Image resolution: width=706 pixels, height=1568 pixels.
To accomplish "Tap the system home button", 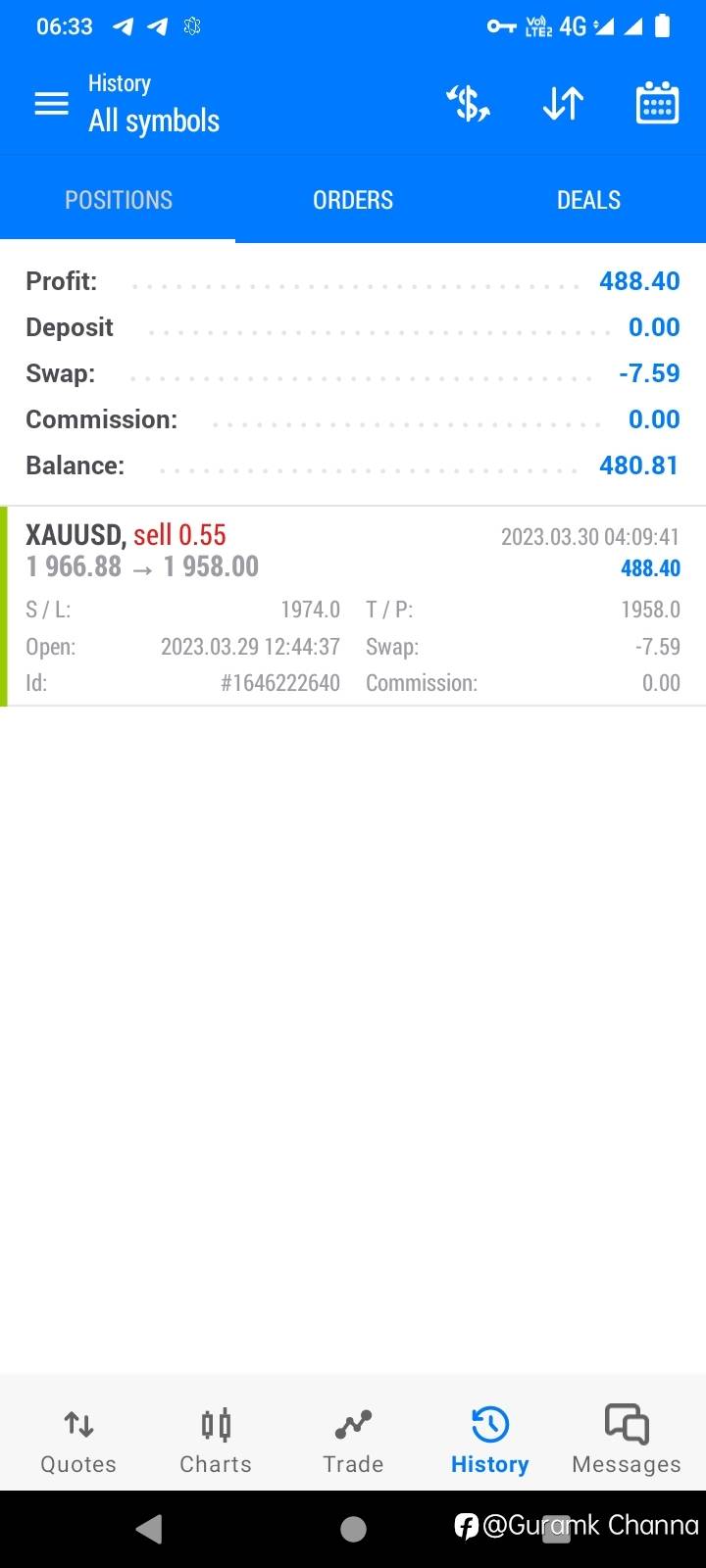I will pos(353,1529).
